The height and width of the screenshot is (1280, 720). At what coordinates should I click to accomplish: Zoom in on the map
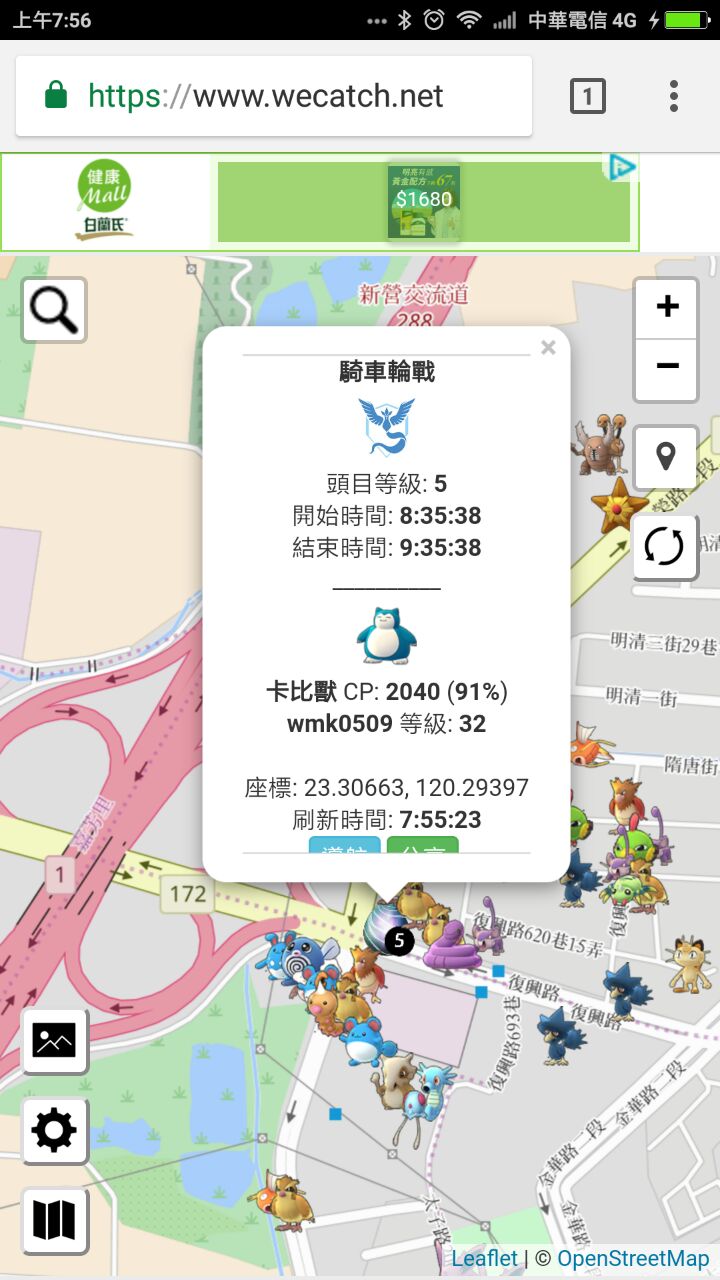click(x=666, y=307)
